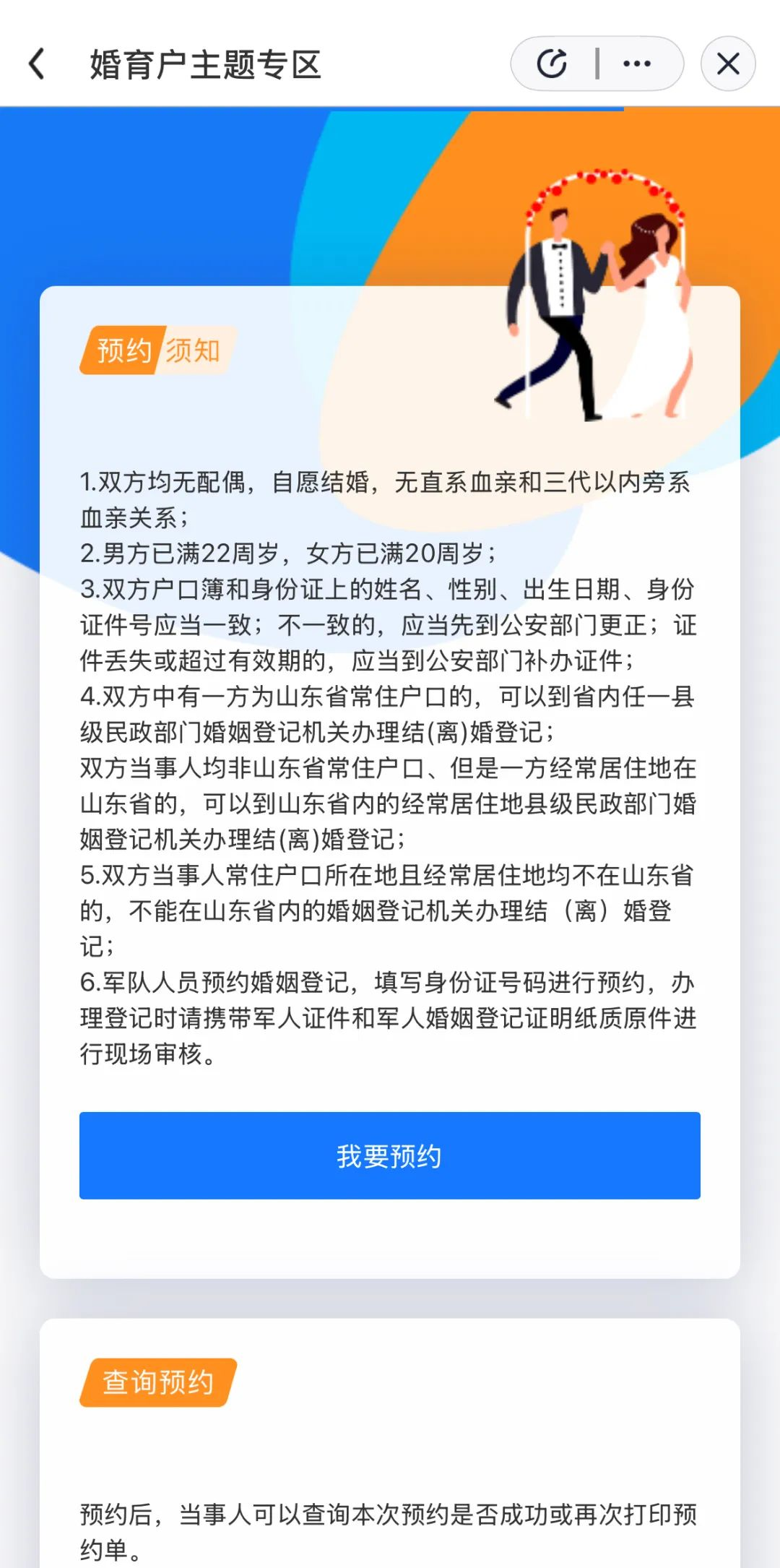The width and height of the screenshot is (780, 1568).
Task: Close the mini program with X
Action: [728, 64]
